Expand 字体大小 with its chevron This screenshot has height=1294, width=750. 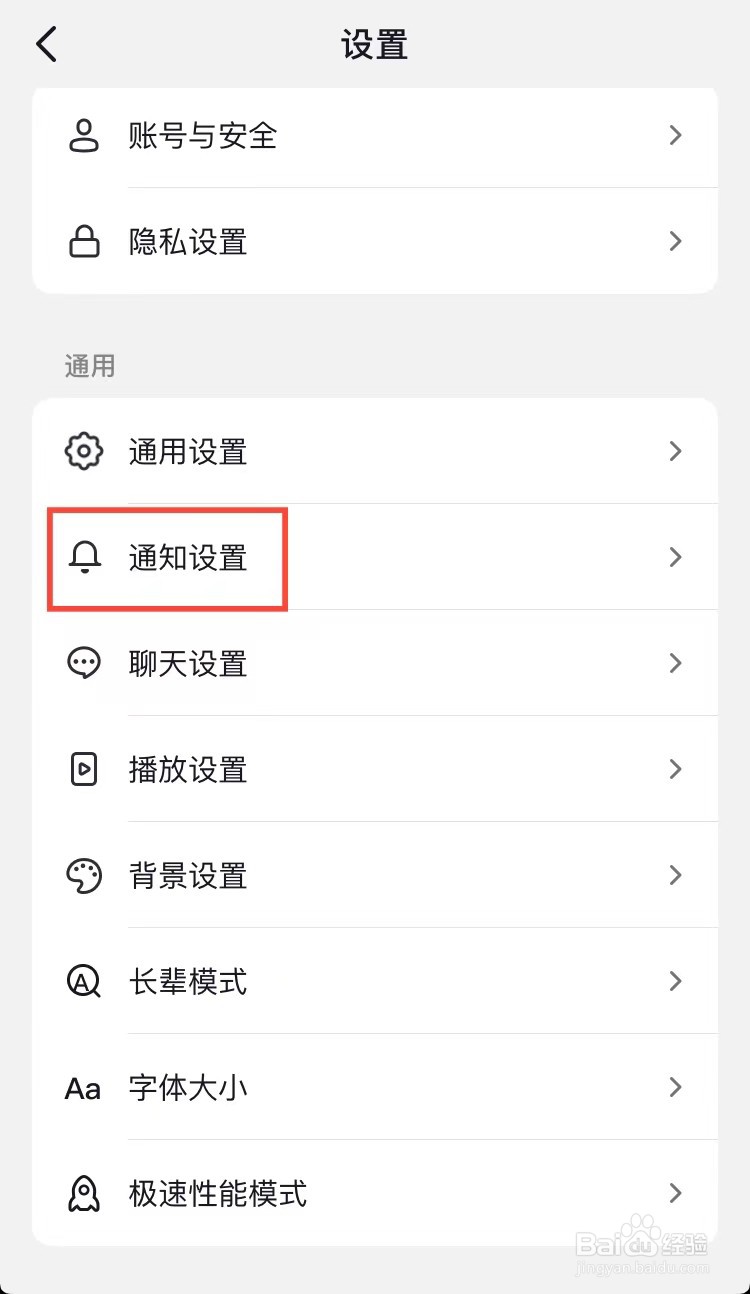[676, 1088]
